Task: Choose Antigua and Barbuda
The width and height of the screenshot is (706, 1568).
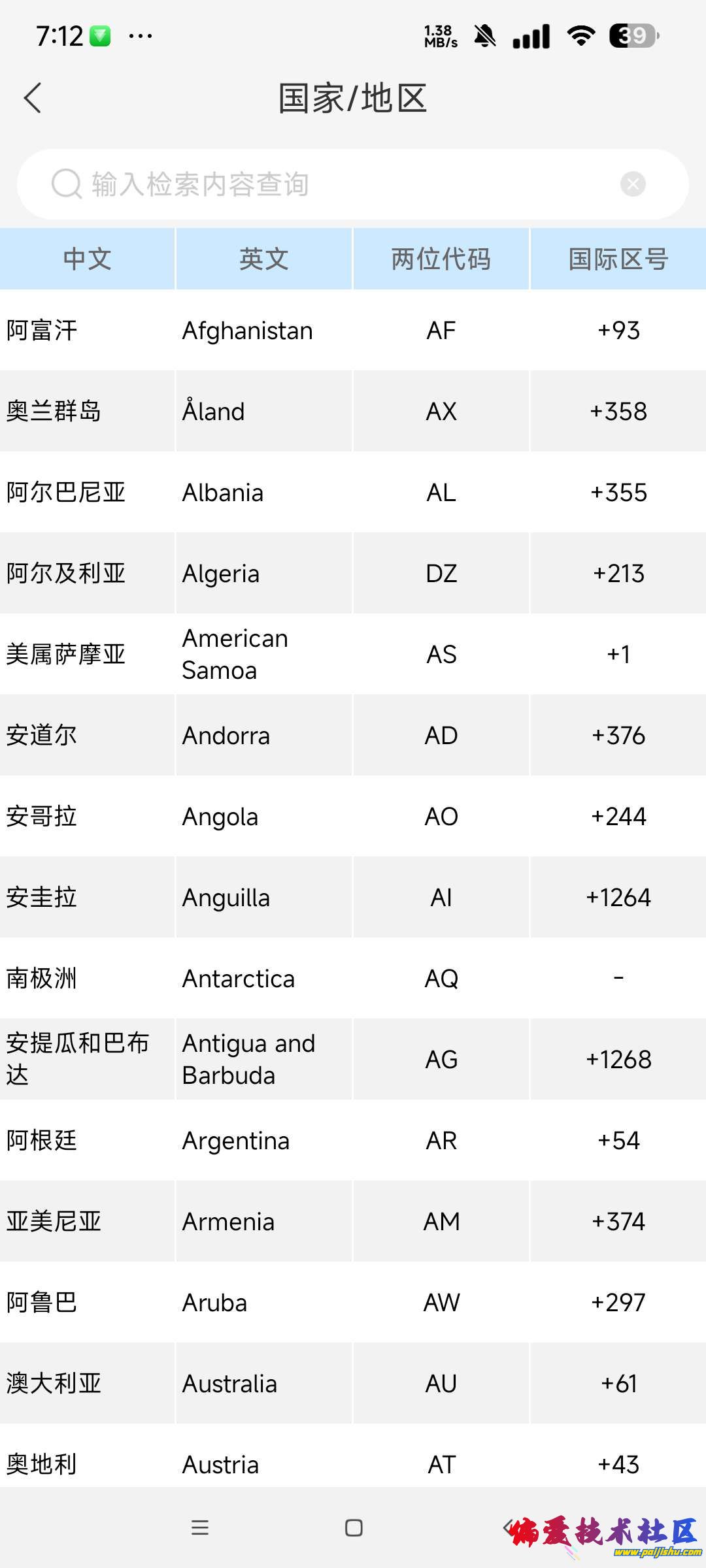Action: 353,1060
